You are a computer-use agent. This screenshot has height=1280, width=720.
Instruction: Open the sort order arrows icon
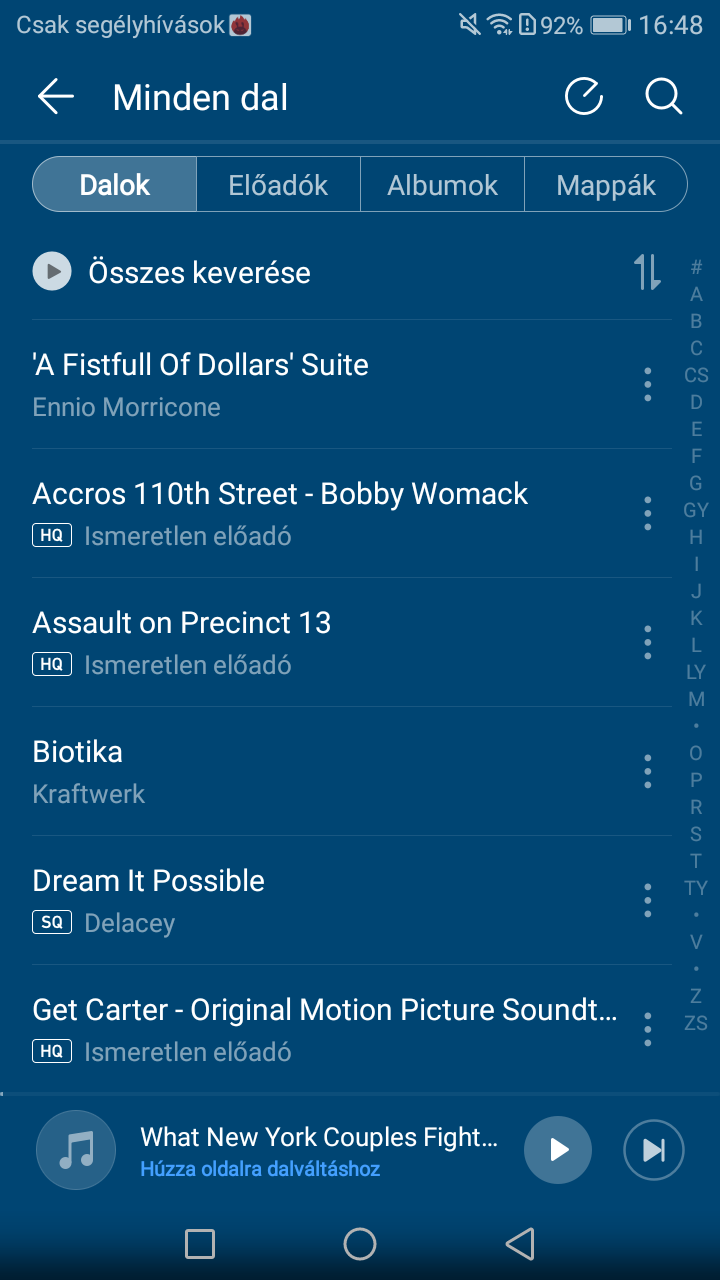(647, 272)
